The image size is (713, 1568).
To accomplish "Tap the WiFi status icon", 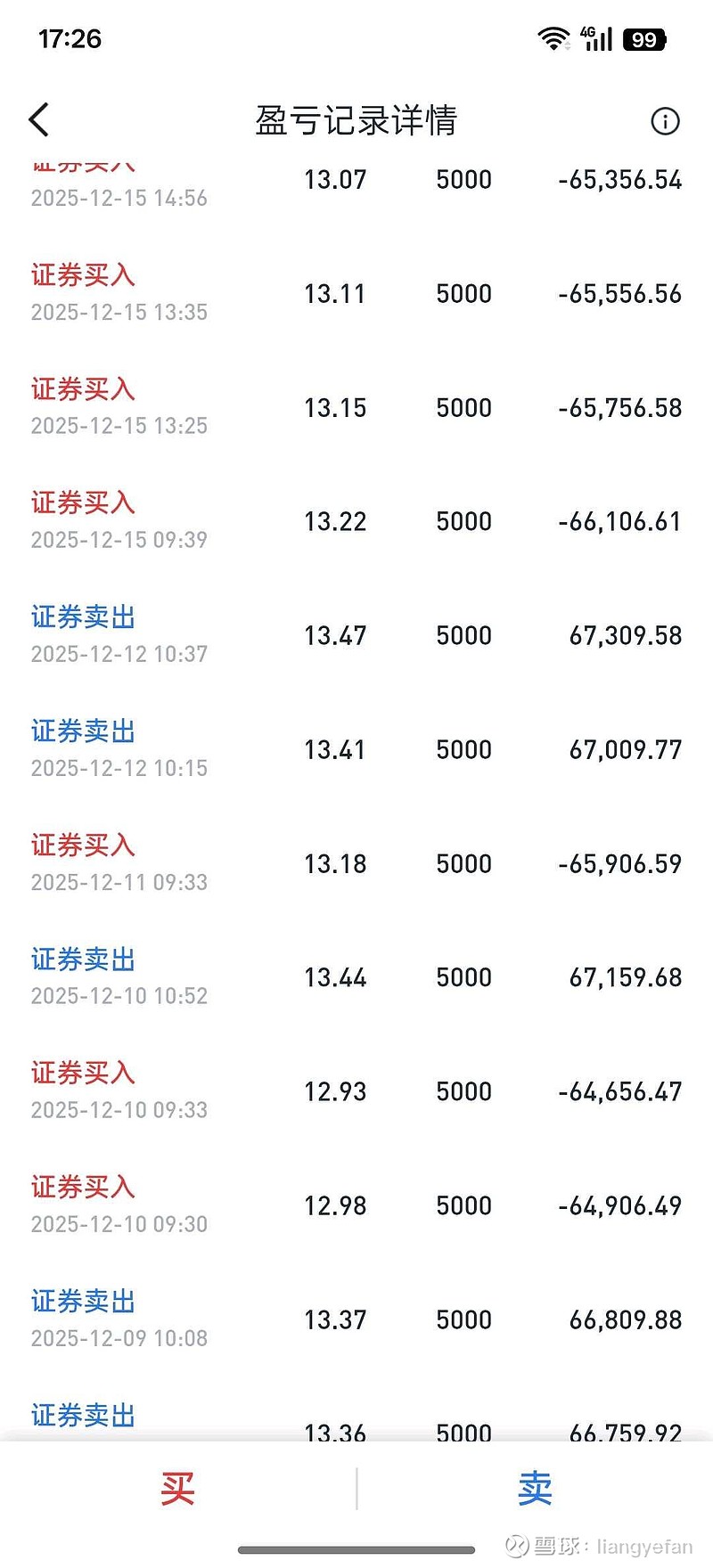I will pyautogui.click(x=554, y=38).
